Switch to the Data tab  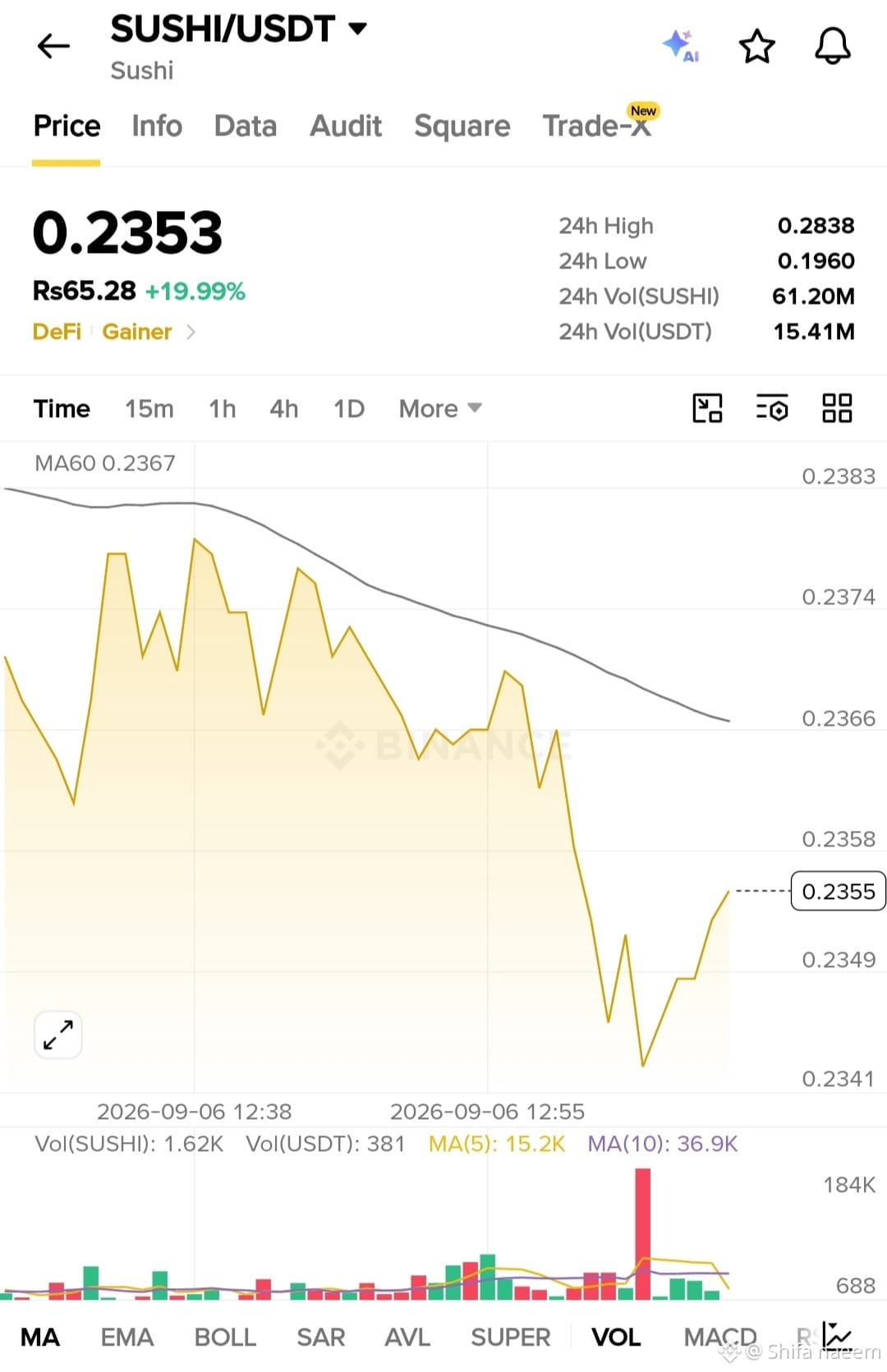(246, 126)
